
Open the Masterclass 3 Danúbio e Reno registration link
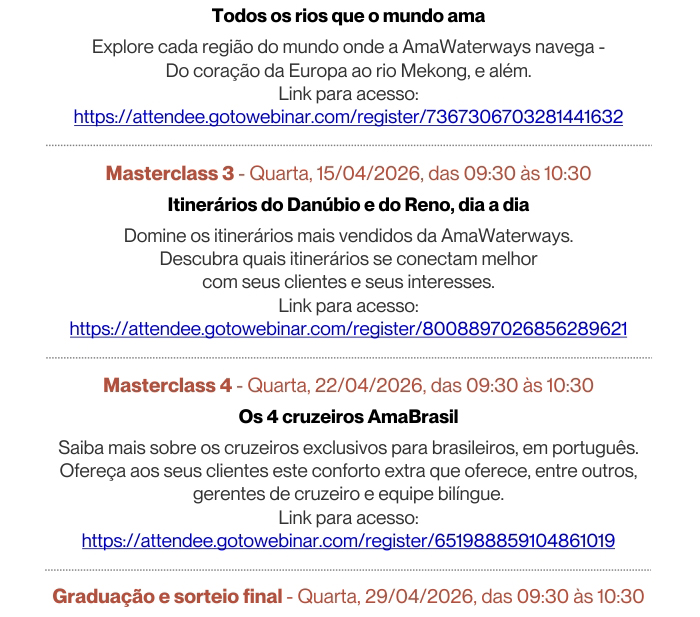(x=348, y=329)
